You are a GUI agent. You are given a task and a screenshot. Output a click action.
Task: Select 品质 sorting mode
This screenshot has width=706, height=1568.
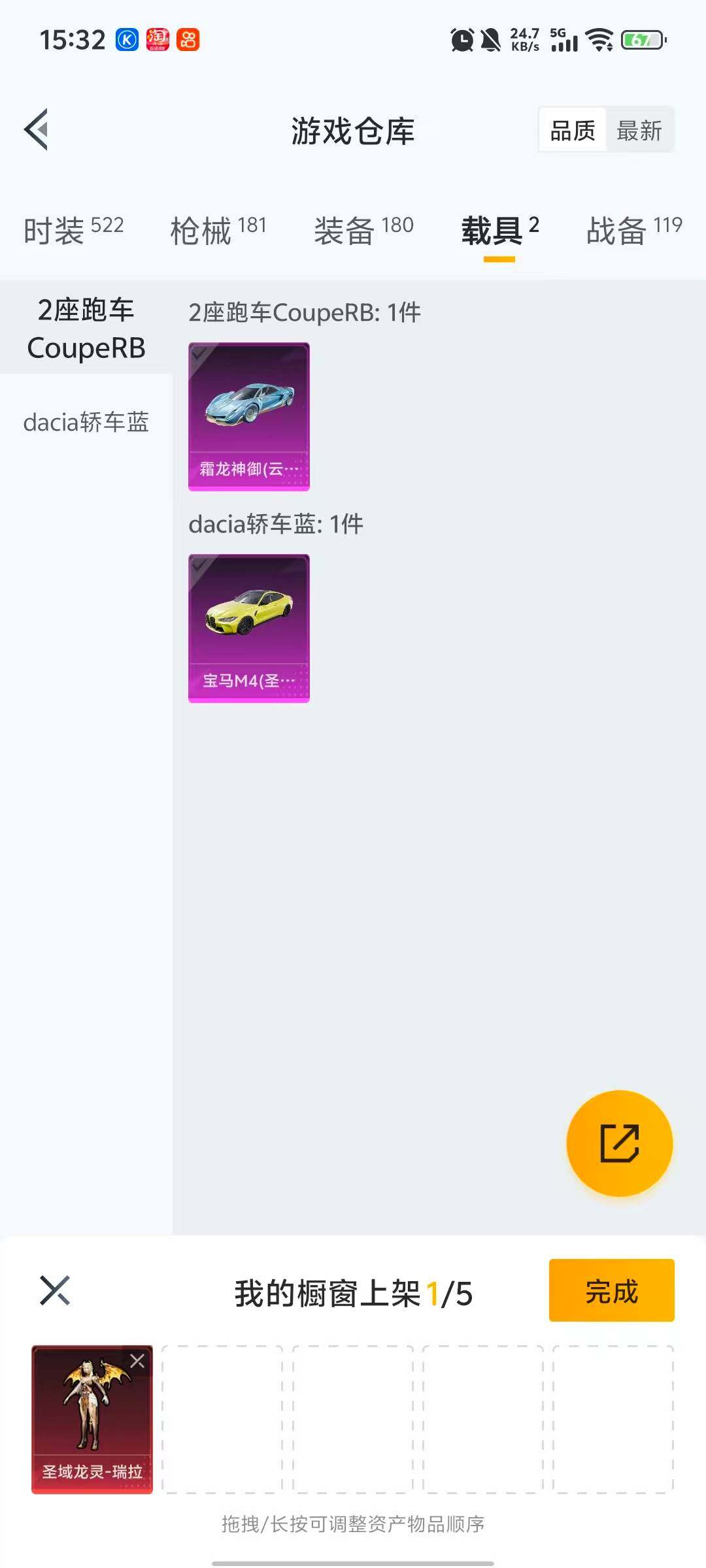(572, 129)
